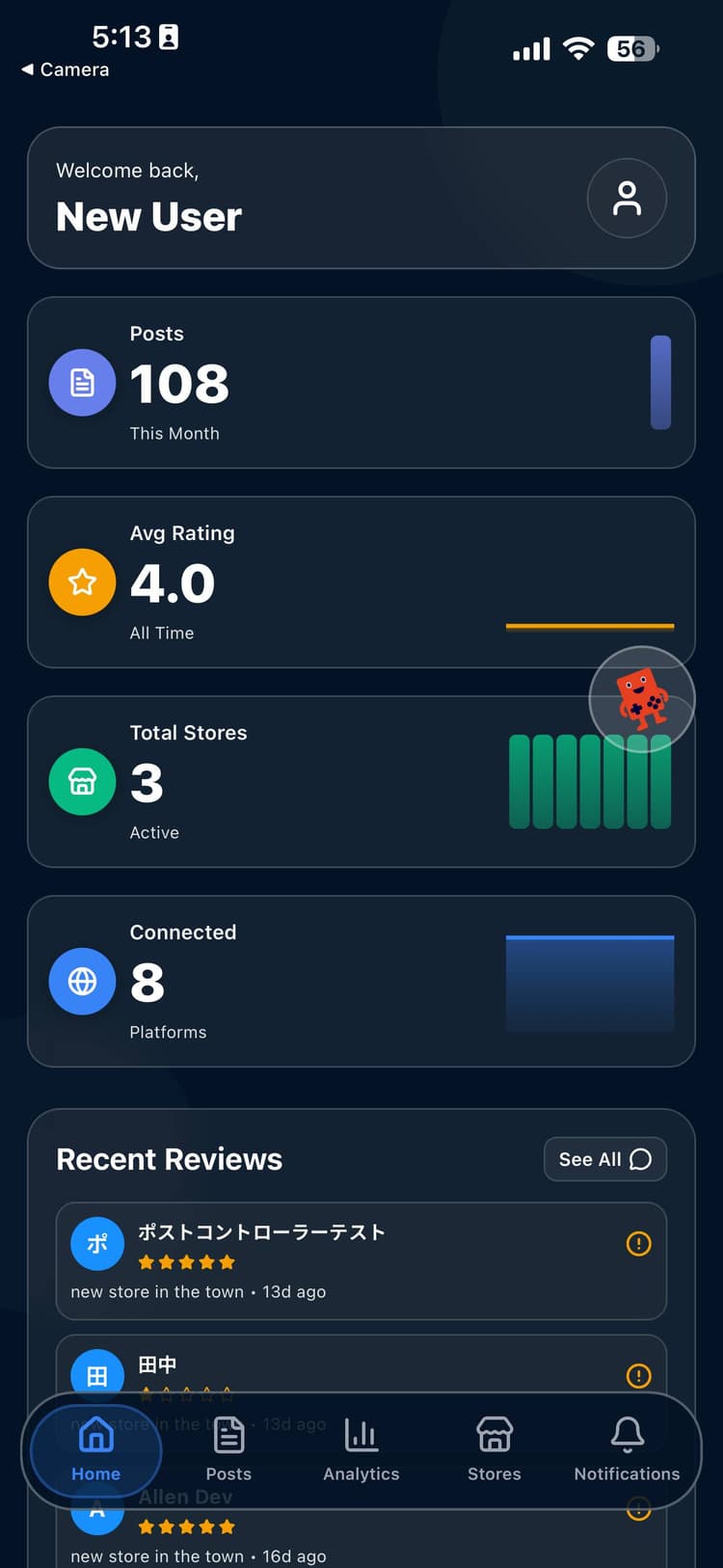Click the green Total Stores bar chart
This screenshot has width=723, height=1568.
click(590, 781)
